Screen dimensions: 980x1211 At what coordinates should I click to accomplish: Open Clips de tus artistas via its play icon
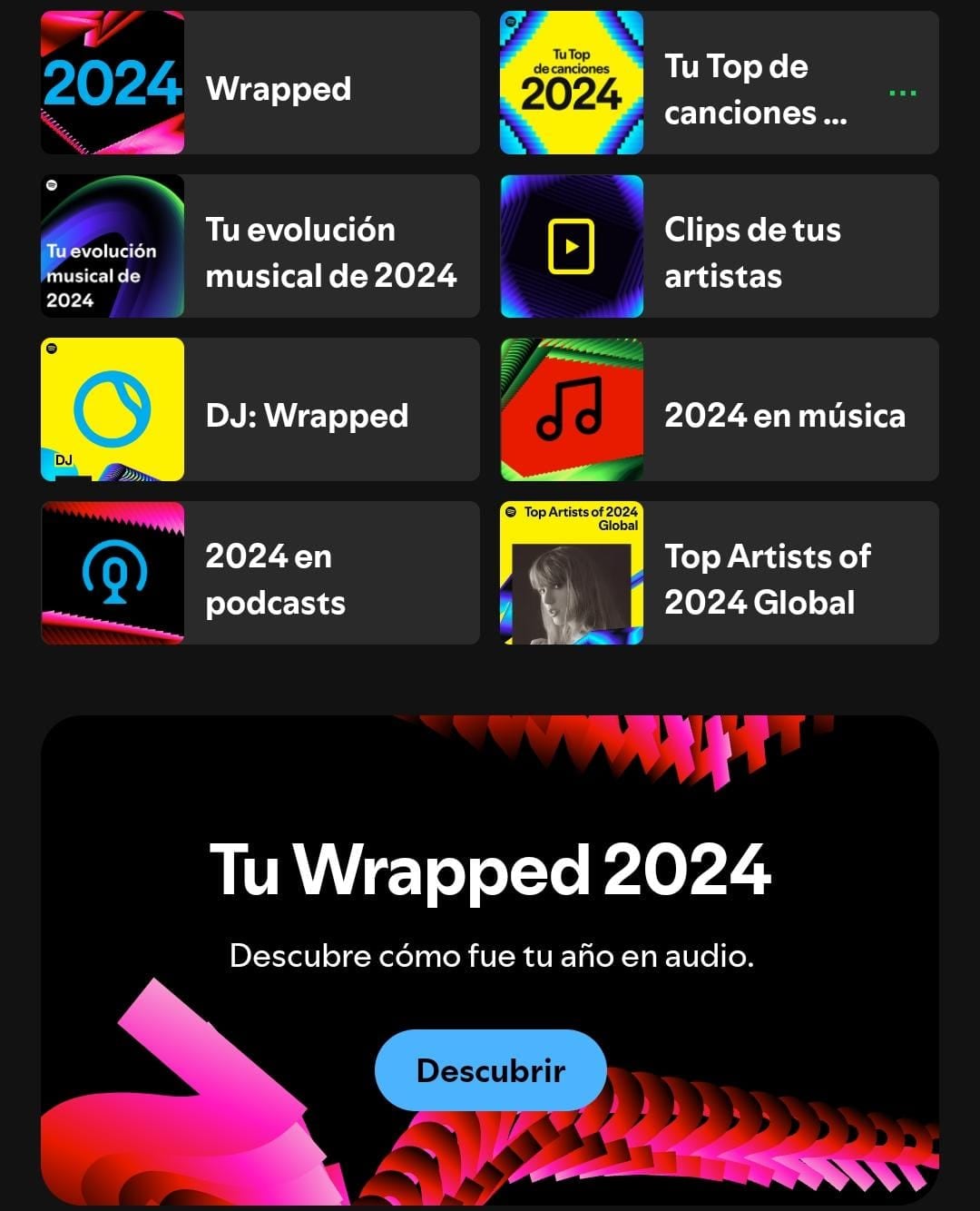coord(572,246)
